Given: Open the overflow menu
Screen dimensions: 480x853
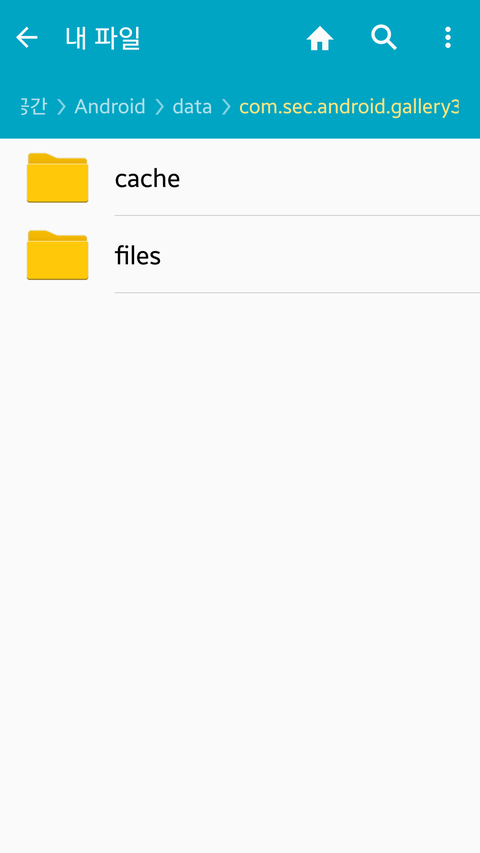Looking at the screenshot, I should pyautogui.click(x=447, y=38).
